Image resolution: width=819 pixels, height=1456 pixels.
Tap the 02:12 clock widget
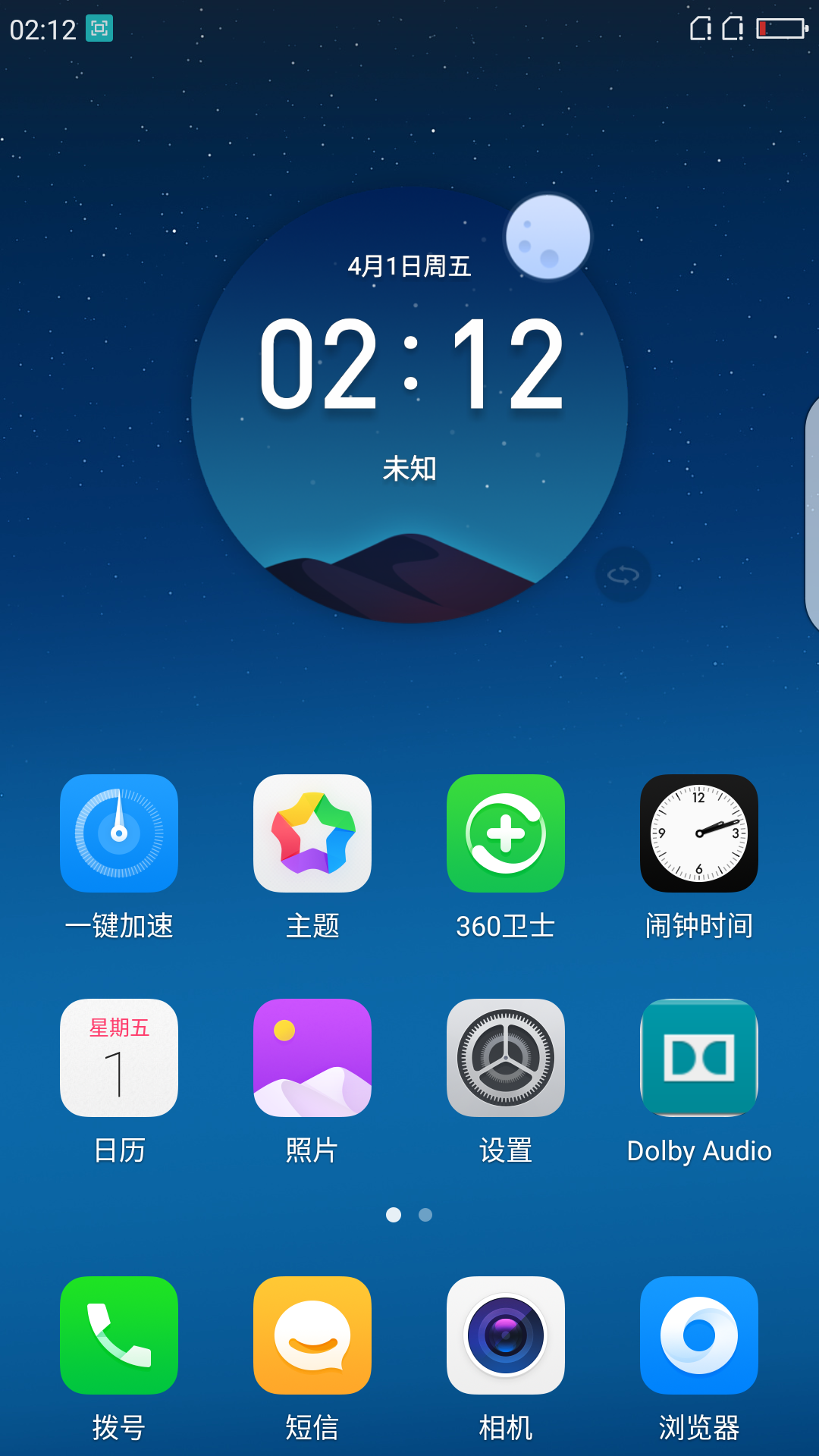tap(410, 364)
